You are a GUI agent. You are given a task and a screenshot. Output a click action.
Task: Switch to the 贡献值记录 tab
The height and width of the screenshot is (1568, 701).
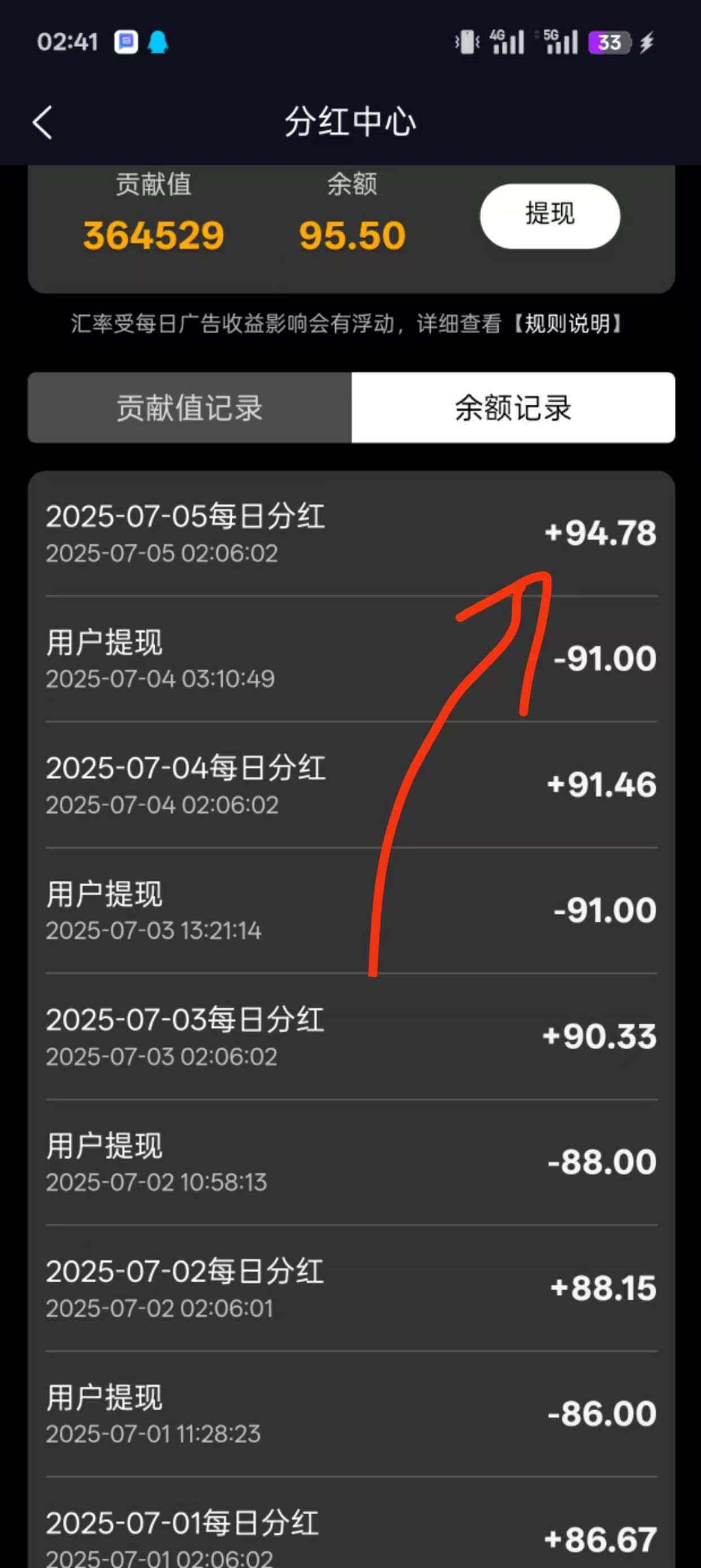pyautogui.click(x=189, y=408)
